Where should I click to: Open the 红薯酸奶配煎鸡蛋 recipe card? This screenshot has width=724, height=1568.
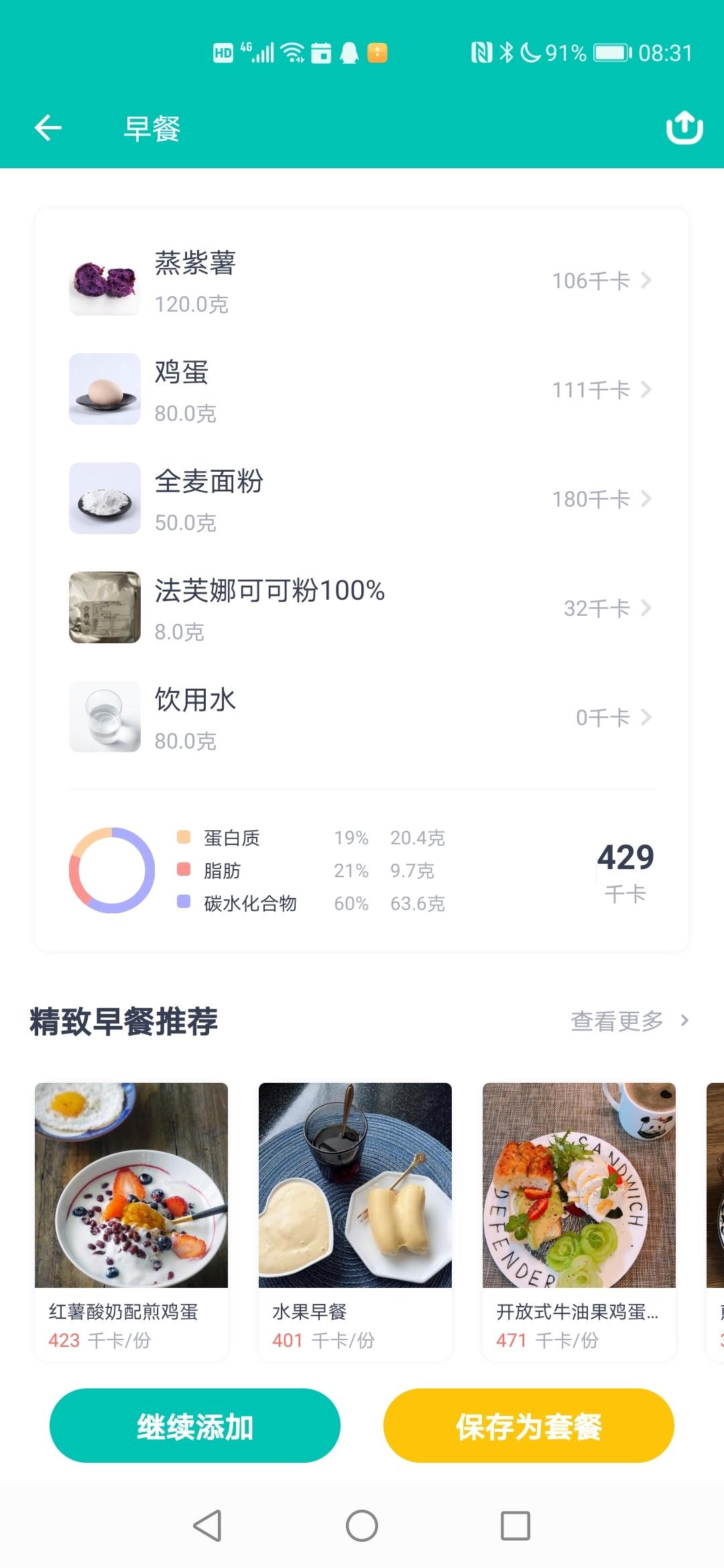click(x=131, y=1220)
